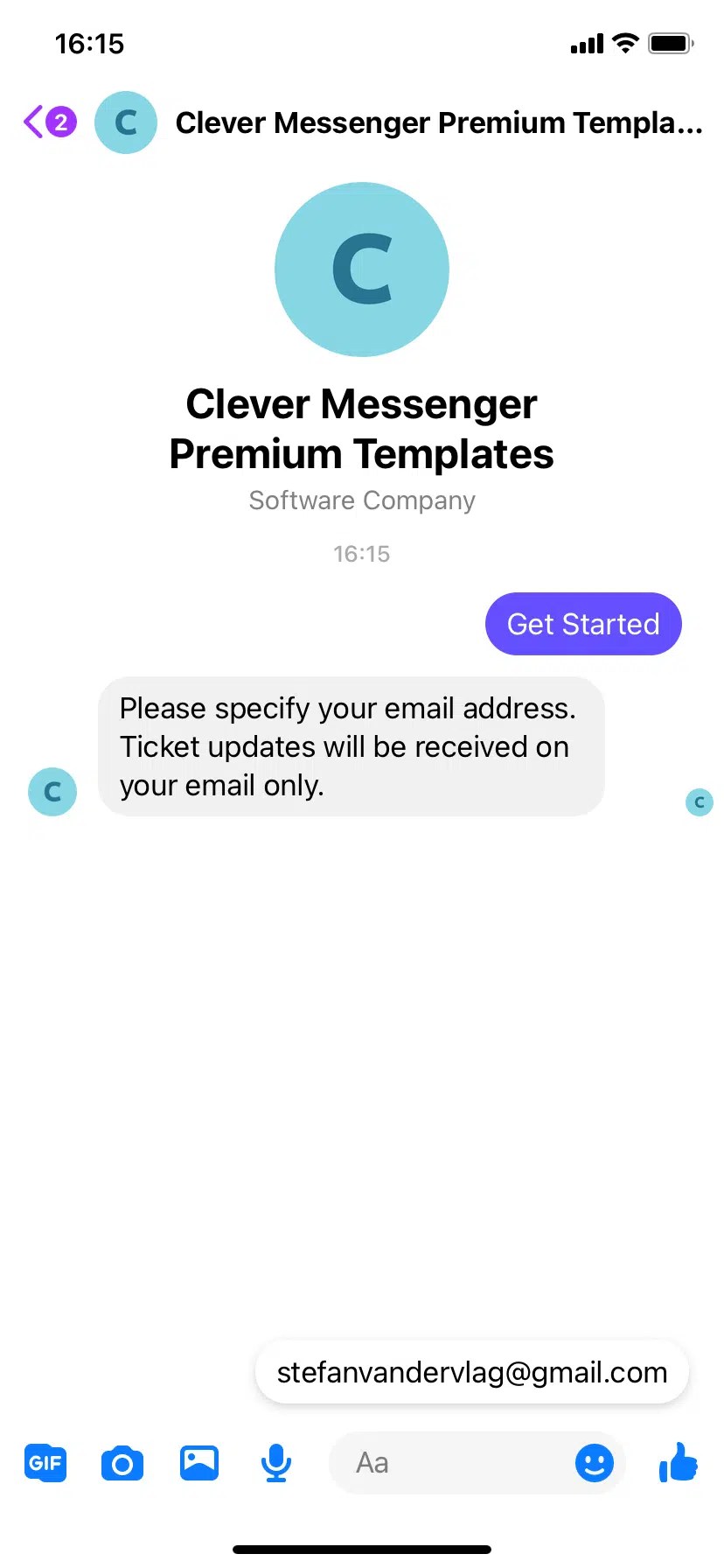This screenshot has height=1568, width=724.
Task: Go back to the chat list
Action: [49, 122]
